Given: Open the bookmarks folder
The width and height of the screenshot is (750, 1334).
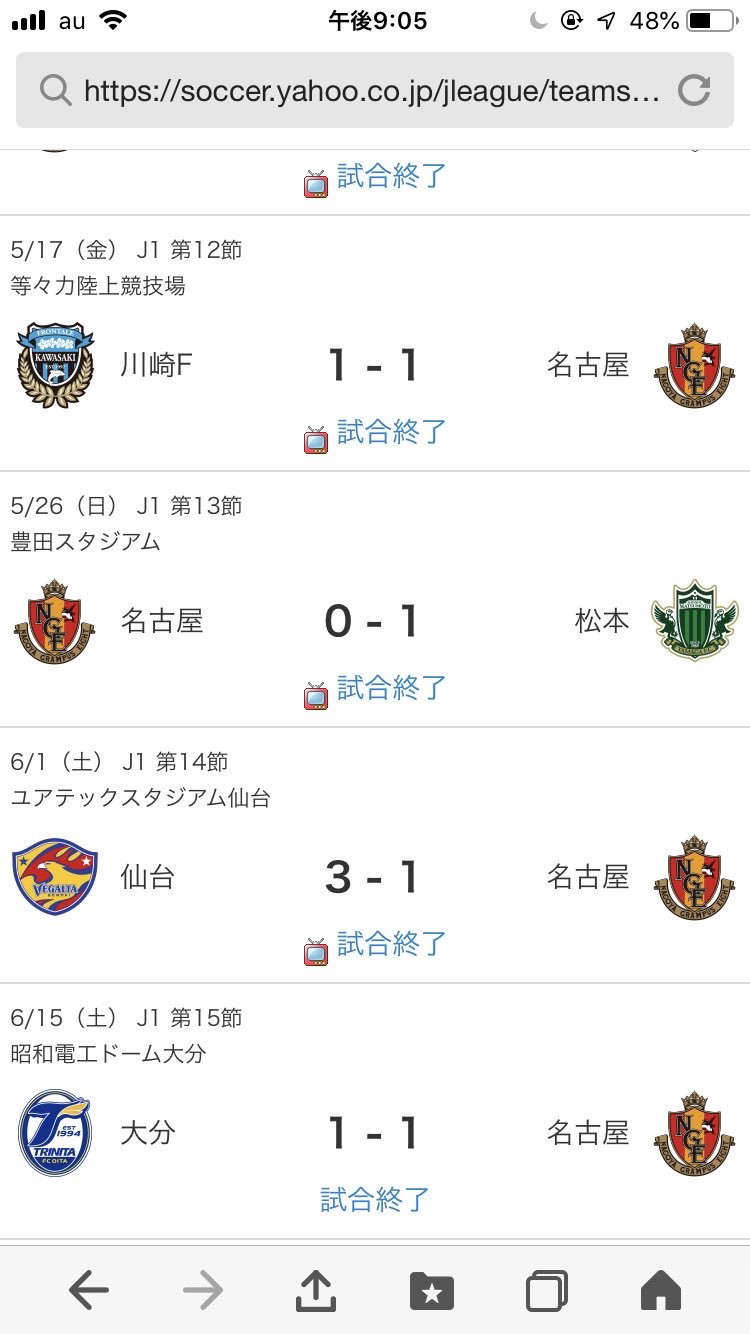Looking at the screenshot, I should [432, 1291].
